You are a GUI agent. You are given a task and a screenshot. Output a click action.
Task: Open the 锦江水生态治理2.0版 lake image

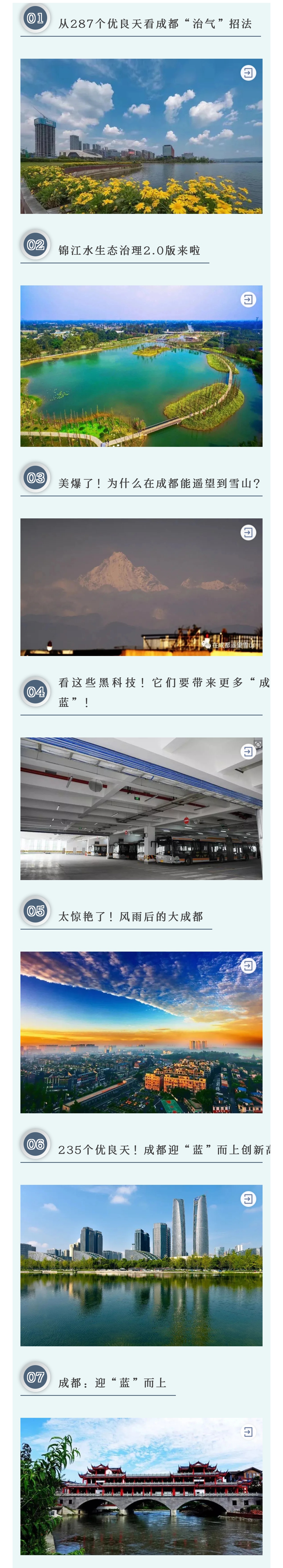141,366
